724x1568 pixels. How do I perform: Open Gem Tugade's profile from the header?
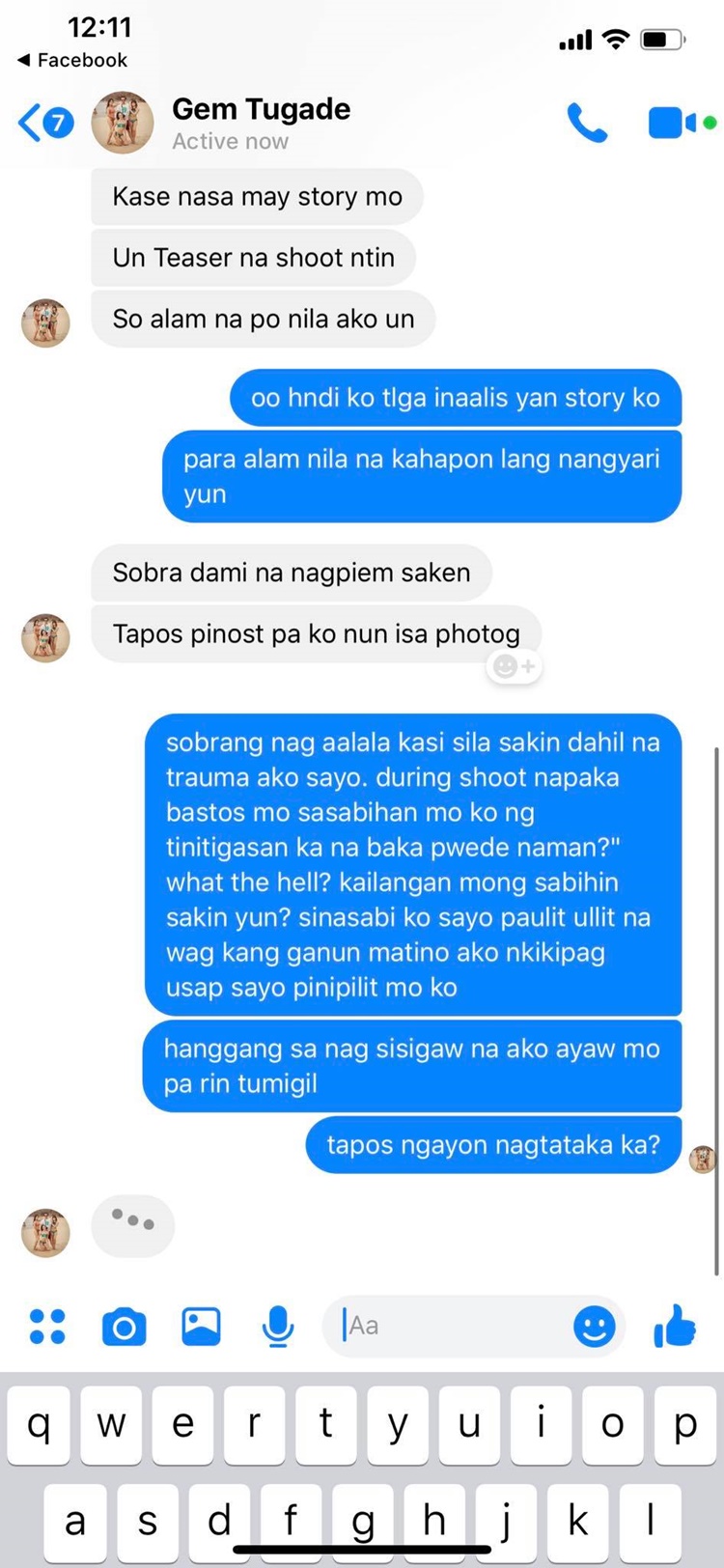coord(261,123)
